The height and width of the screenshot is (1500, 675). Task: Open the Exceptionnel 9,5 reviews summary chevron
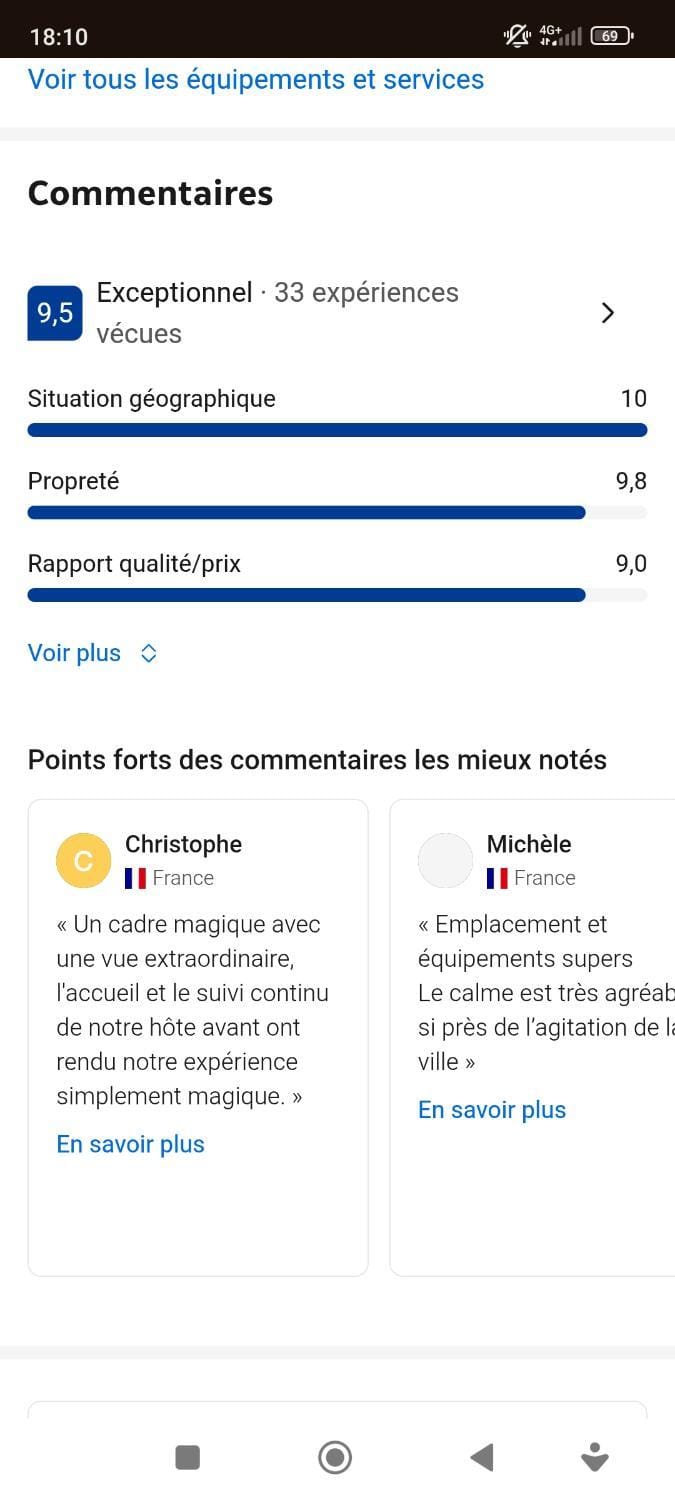point(607,313)
